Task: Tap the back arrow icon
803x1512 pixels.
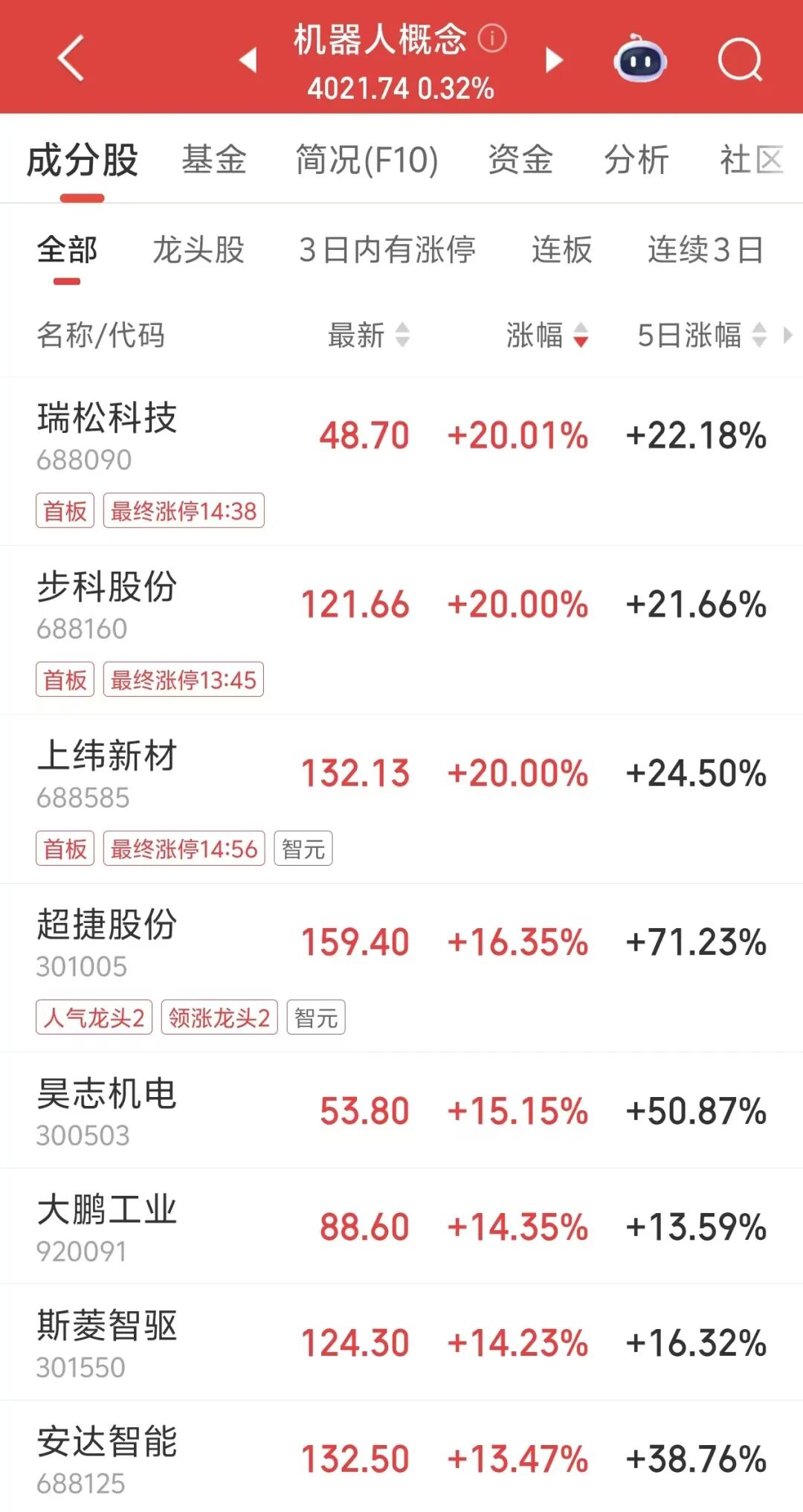Action: pyautogui.click(x=71, y=58)
